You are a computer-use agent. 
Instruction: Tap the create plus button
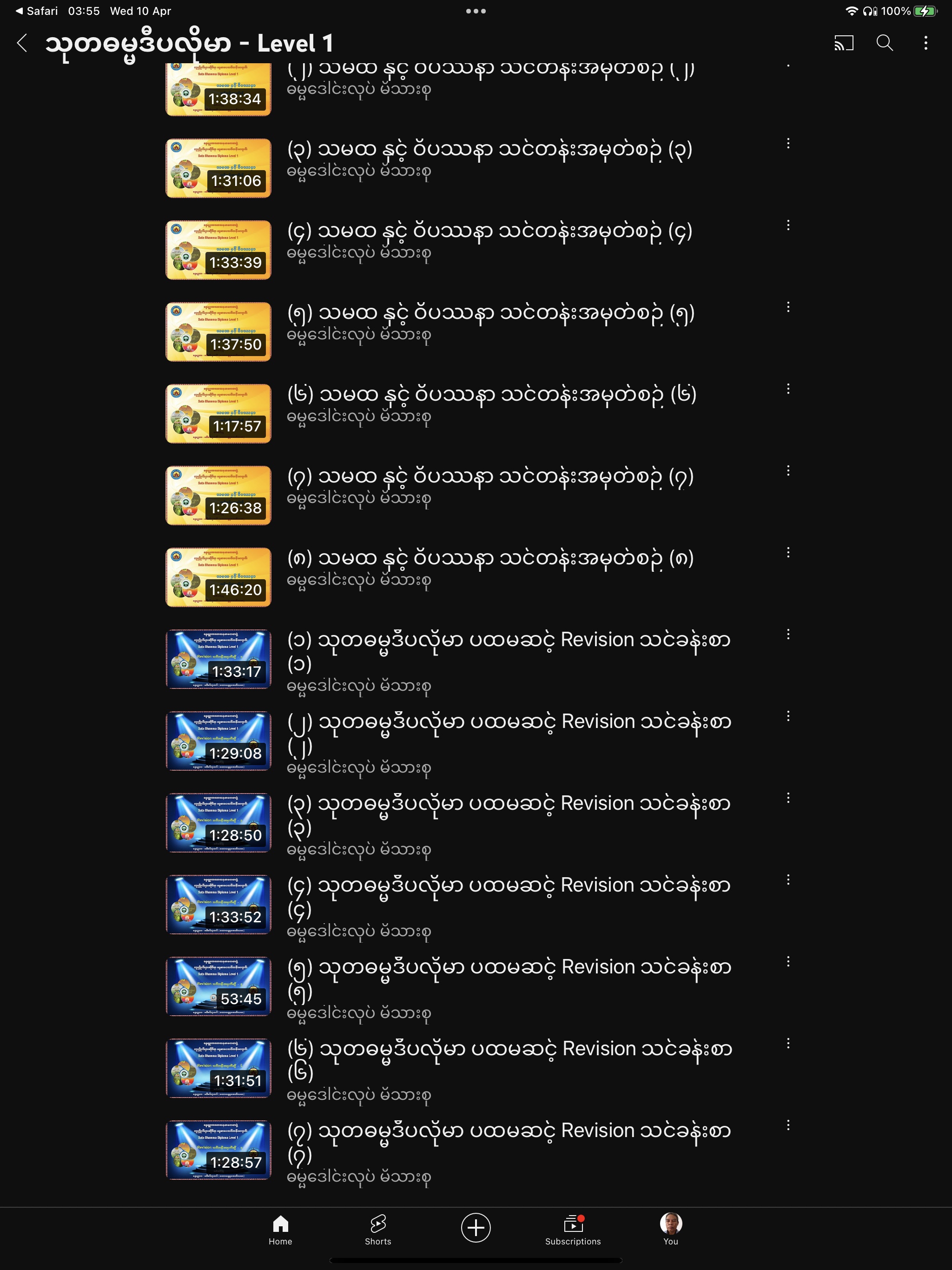476,1228
